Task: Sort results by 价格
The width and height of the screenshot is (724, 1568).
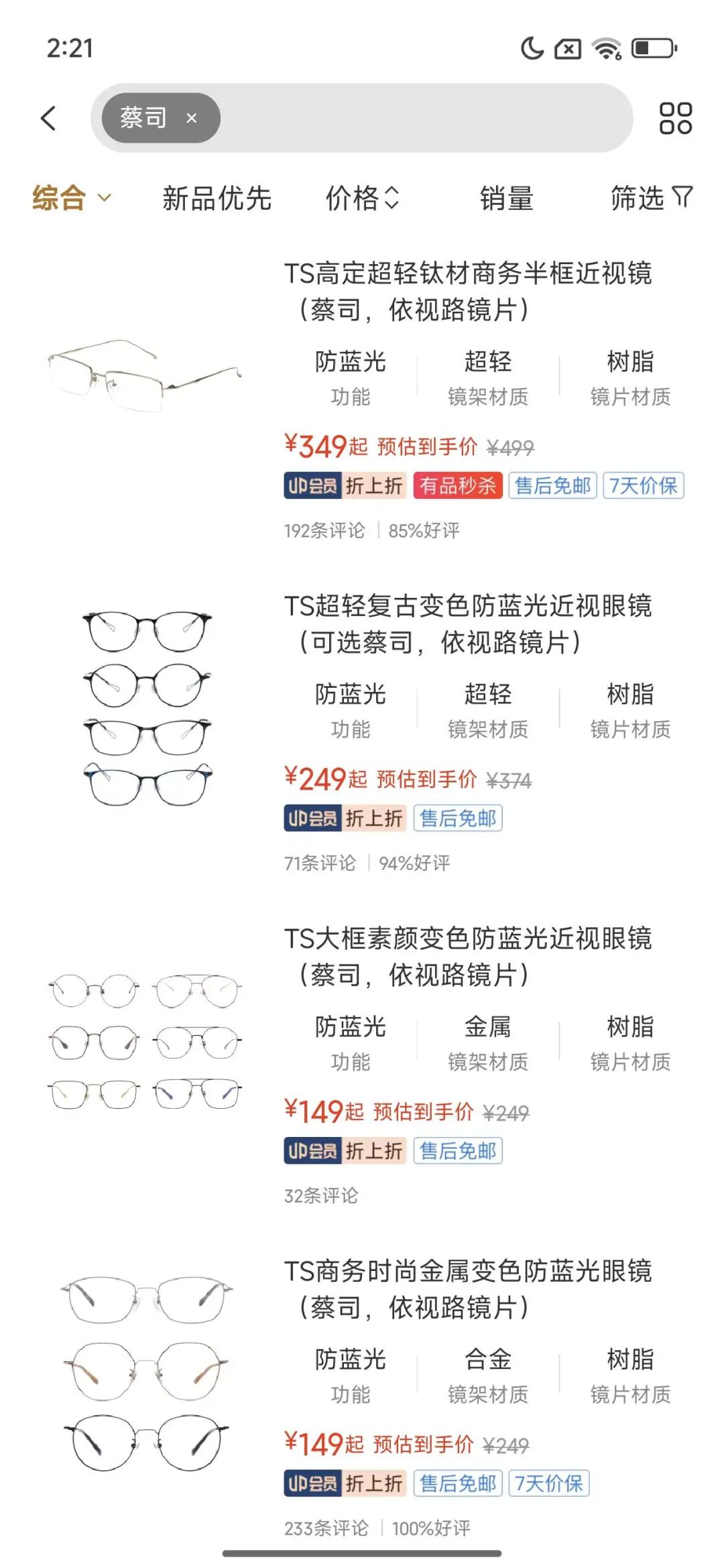Action: pyautogui.click(x=362, y=198)
